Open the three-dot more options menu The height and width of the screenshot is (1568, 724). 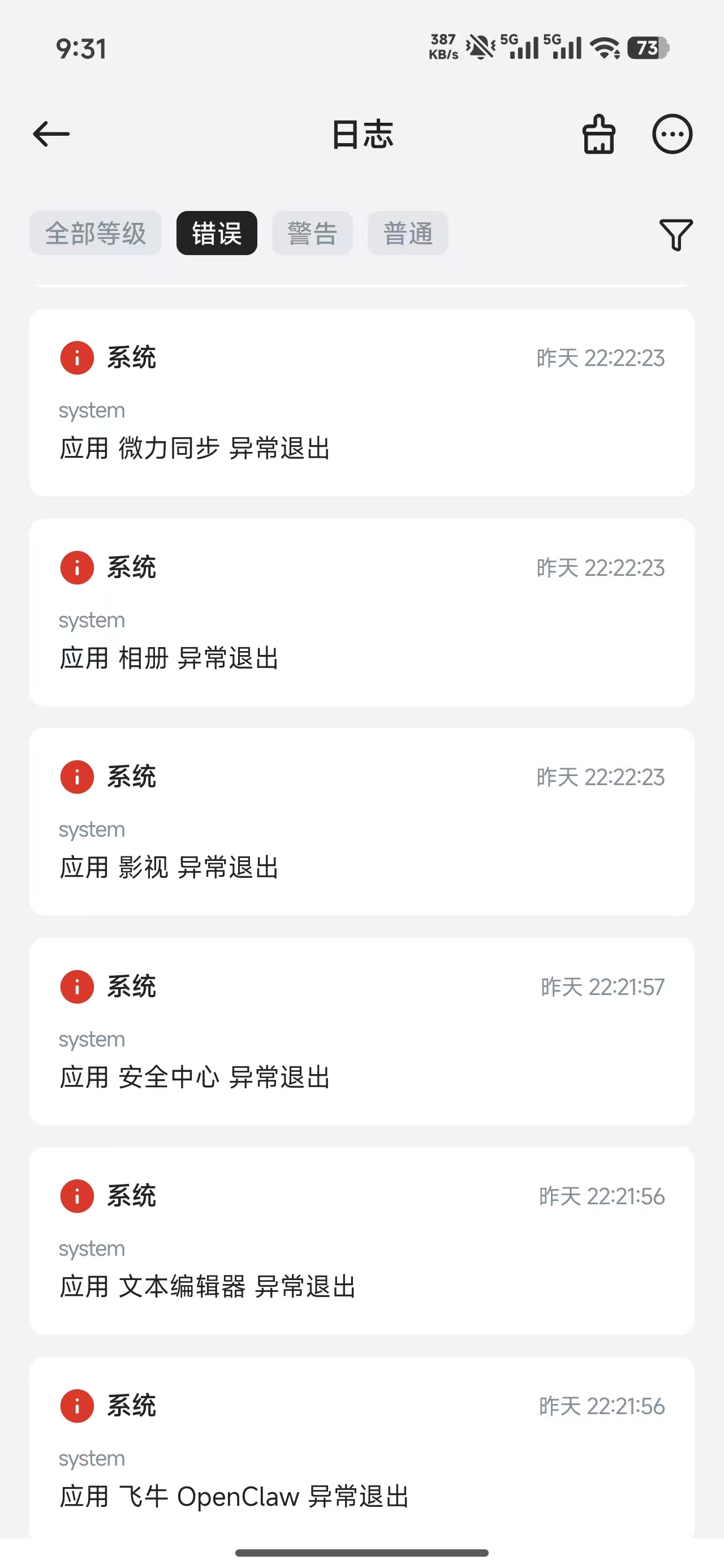tap(672, 134)
